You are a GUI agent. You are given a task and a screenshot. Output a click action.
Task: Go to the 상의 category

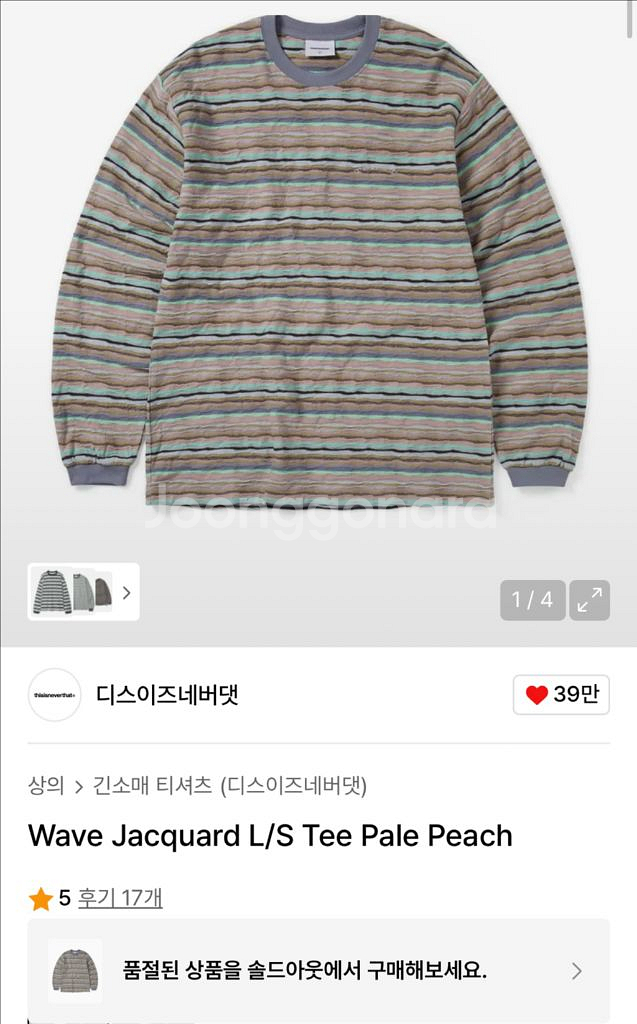pyautogui.click(x=46, y=786)
